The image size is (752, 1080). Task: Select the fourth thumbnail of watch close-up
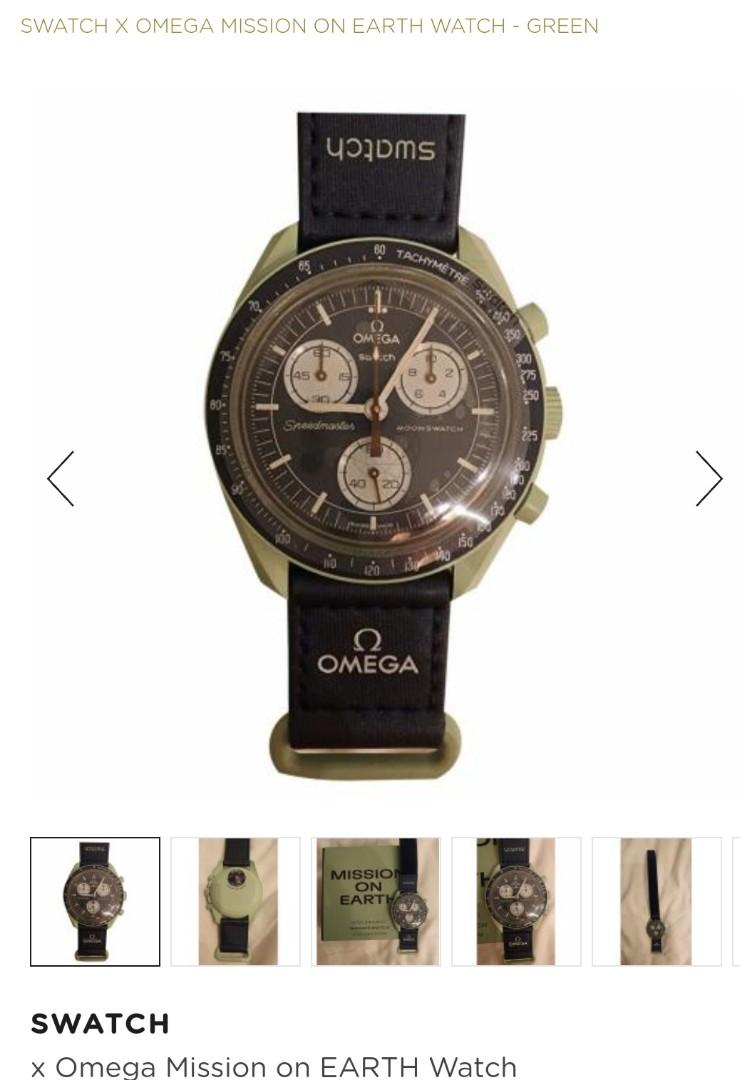coord(516,901)
